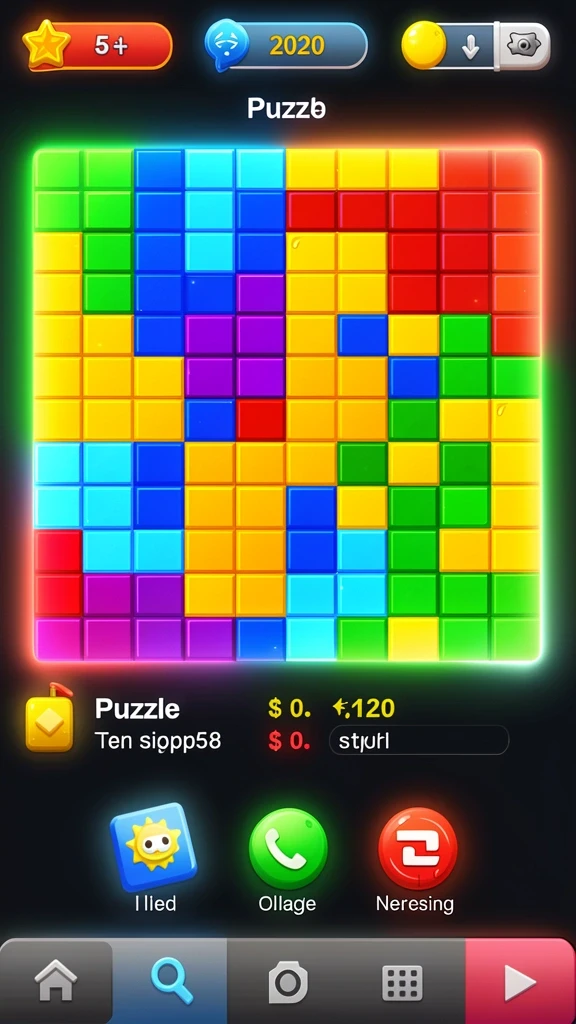
Task: Tap the down arrow on the coin bar
Action: point(470,46)
